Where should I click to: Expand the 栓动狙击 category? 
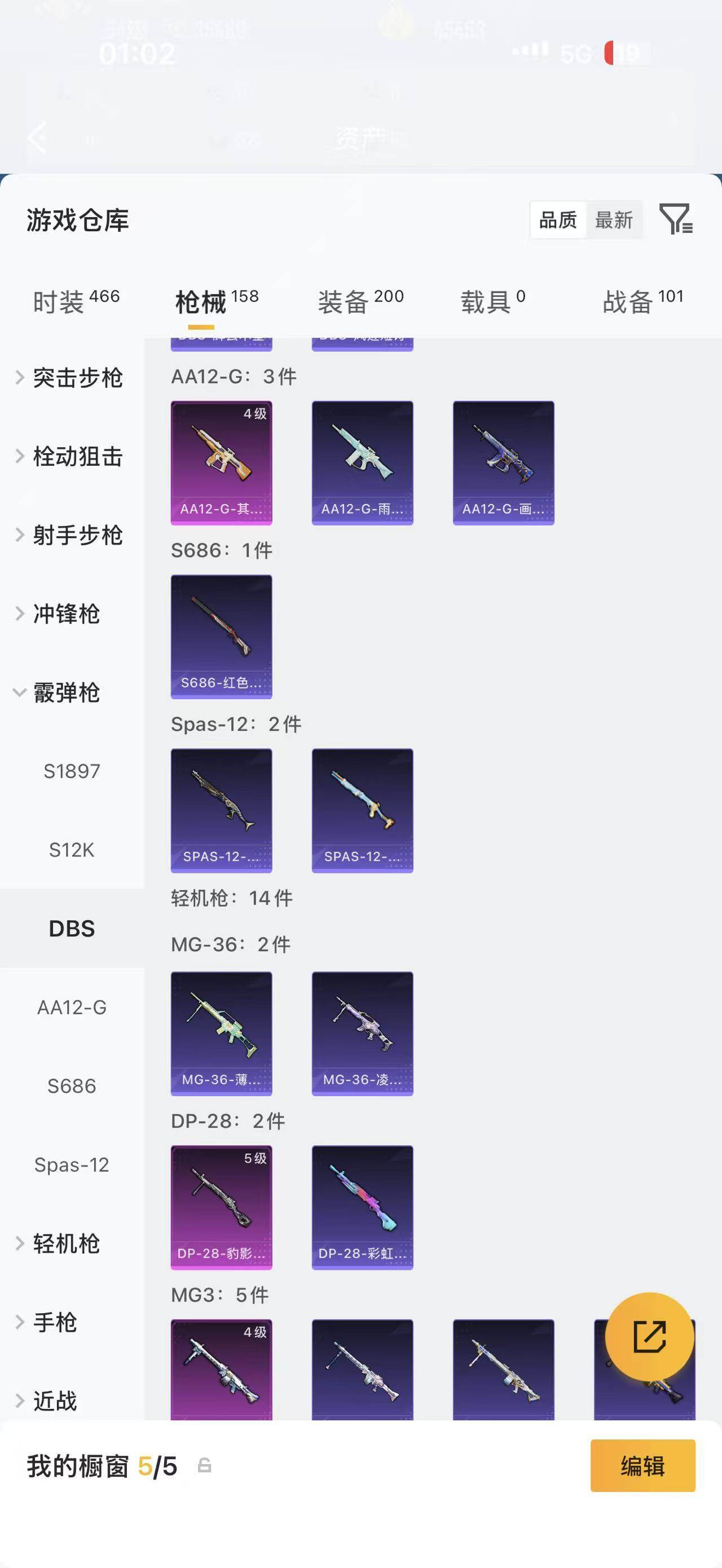pyautogui.click(x=69, y=457)
